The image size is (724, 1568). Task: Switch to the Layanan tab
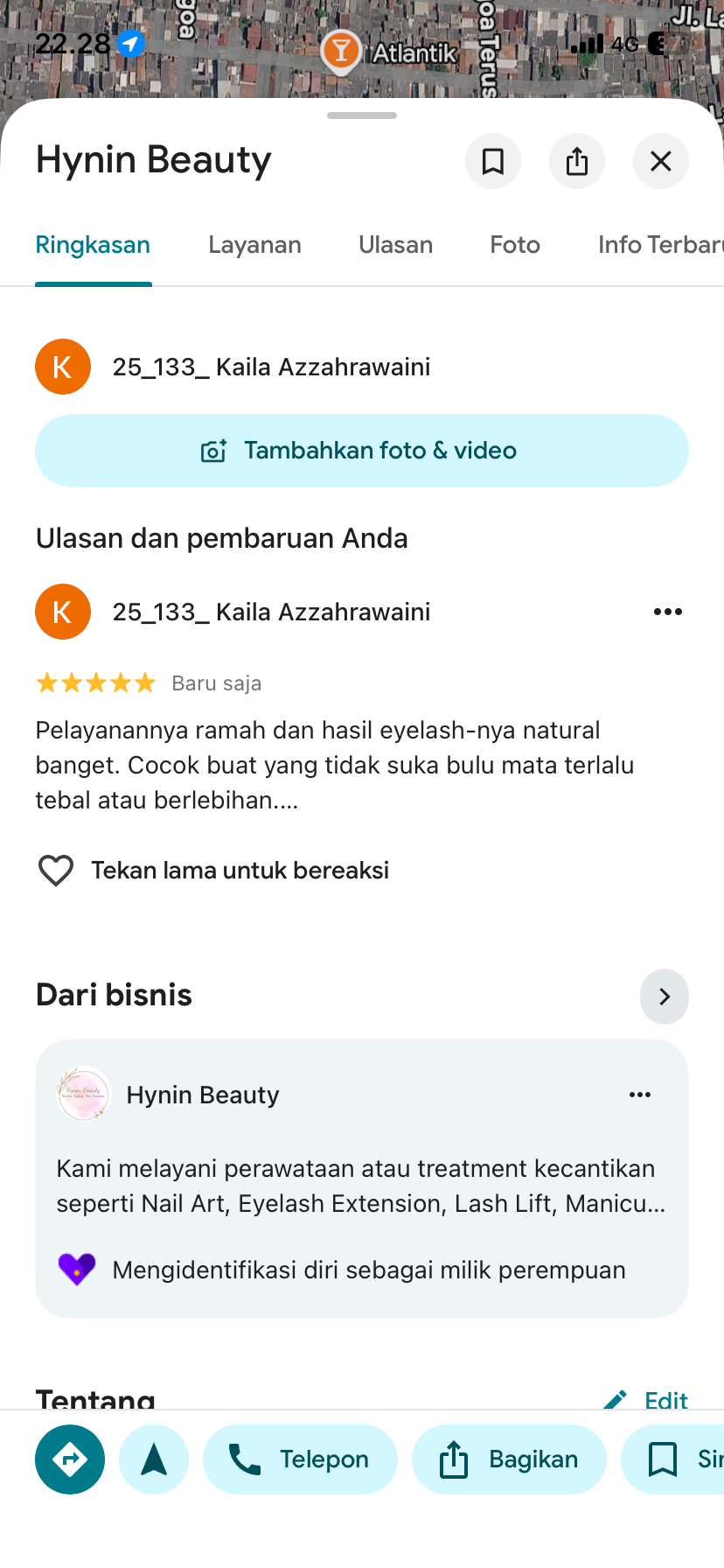(254, 245)
